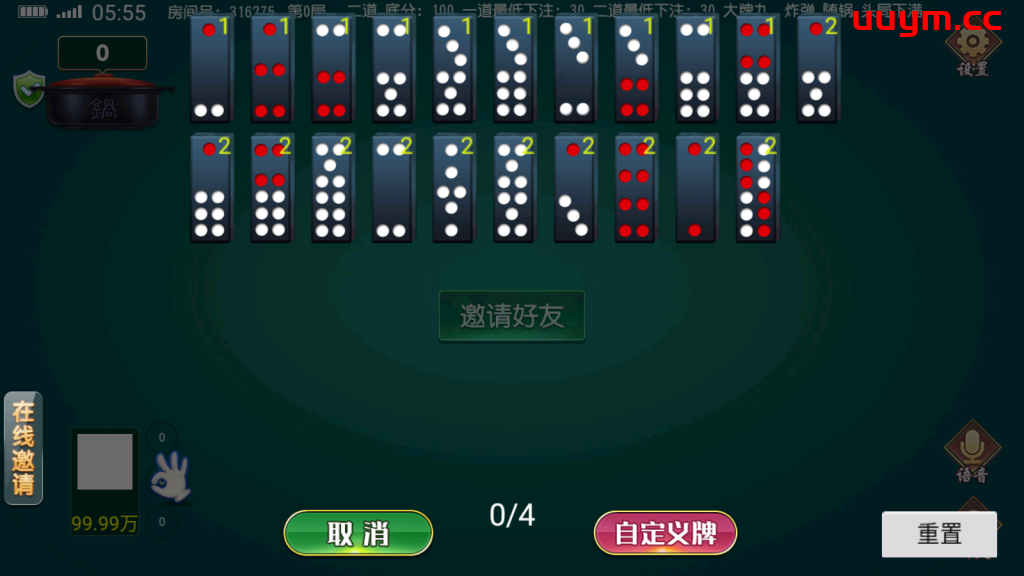Image resolution: width=1024 pixels, height=576 pixels.
Task: Tap the 邀请好友 invite friends button
Action: click(511, 316)
